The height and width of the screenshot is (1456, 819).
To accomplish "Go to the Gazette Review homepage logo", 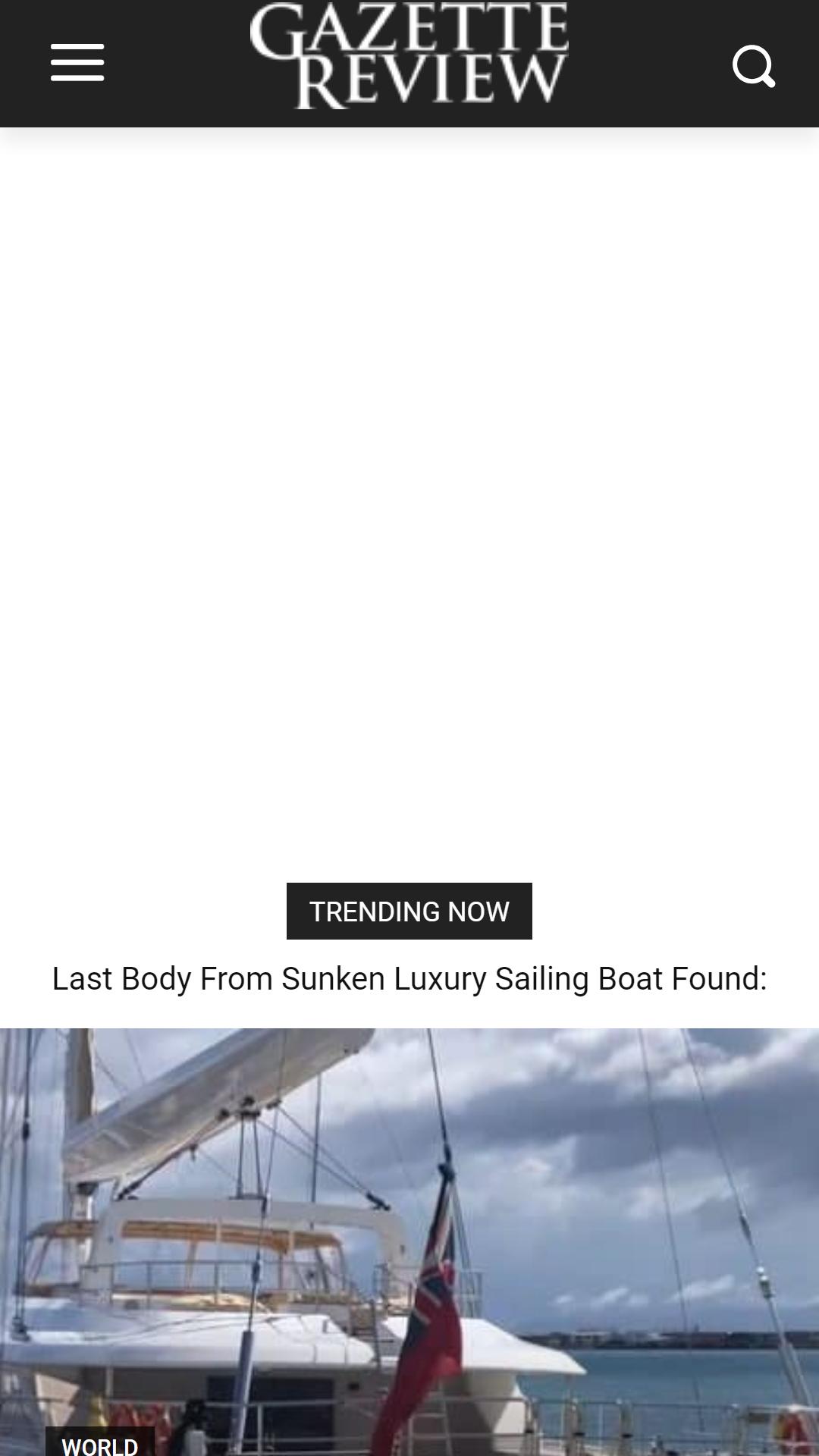I will pyautogui.click(x=409, y=56).
